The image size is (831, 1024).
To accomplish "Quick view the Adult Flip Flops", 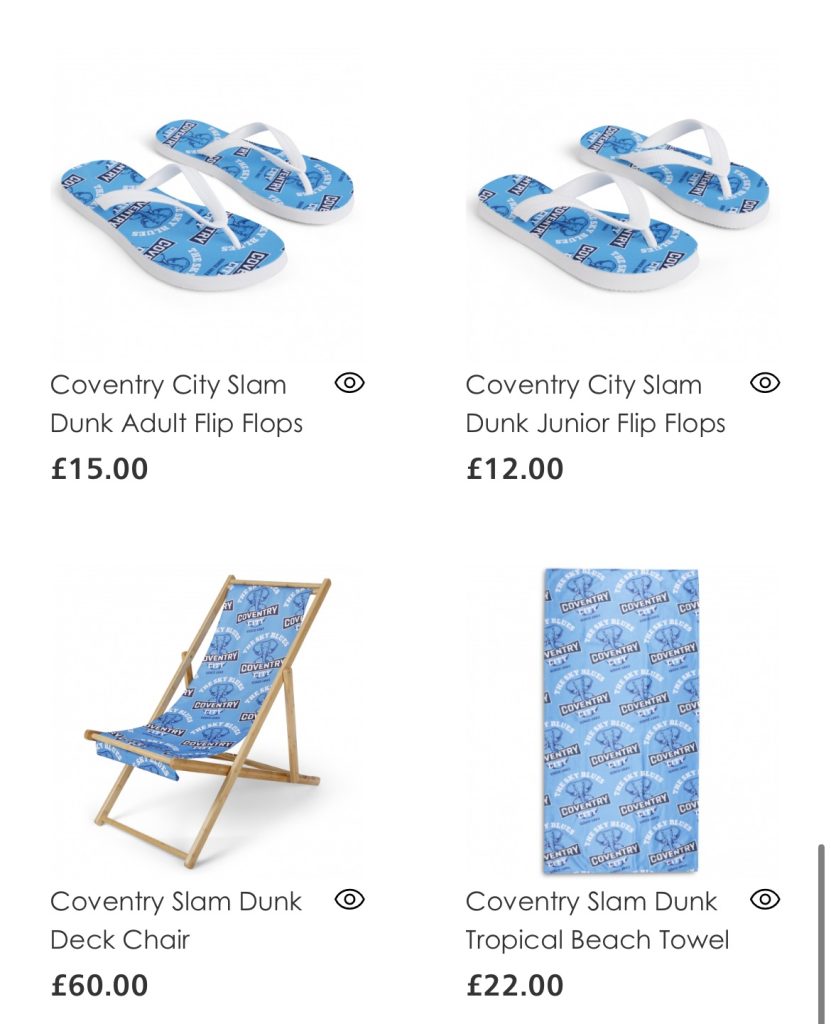I will pos(349,383).
